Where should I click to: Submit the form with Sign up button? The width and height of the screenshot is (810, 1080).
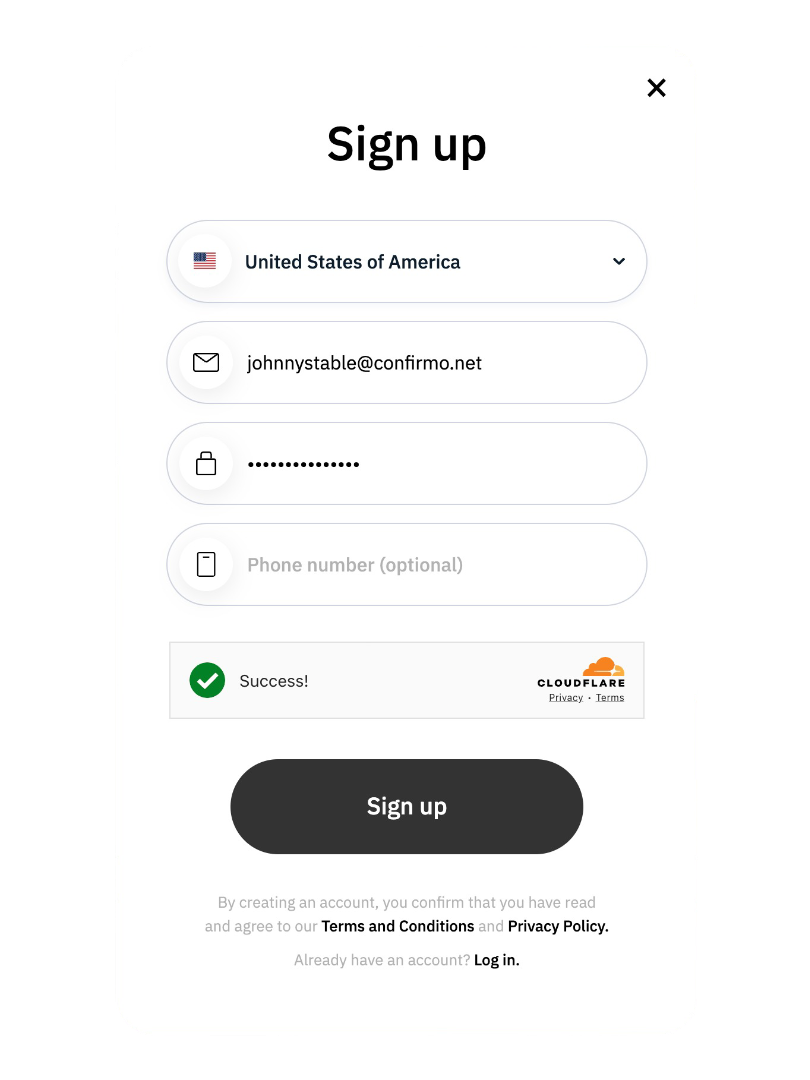click(406, 806)
